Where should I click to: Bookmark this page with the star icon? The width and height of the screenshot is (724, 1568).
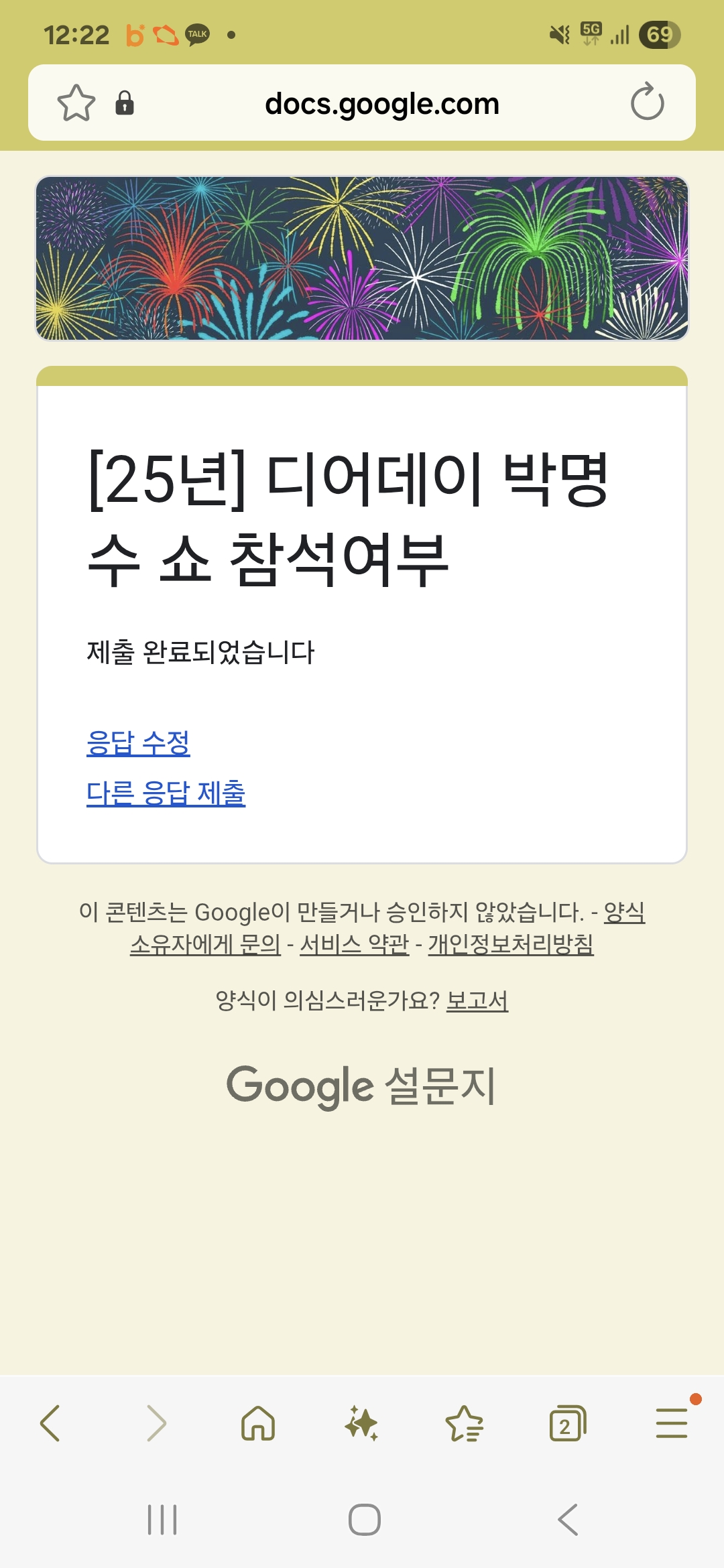click(76, 103)
